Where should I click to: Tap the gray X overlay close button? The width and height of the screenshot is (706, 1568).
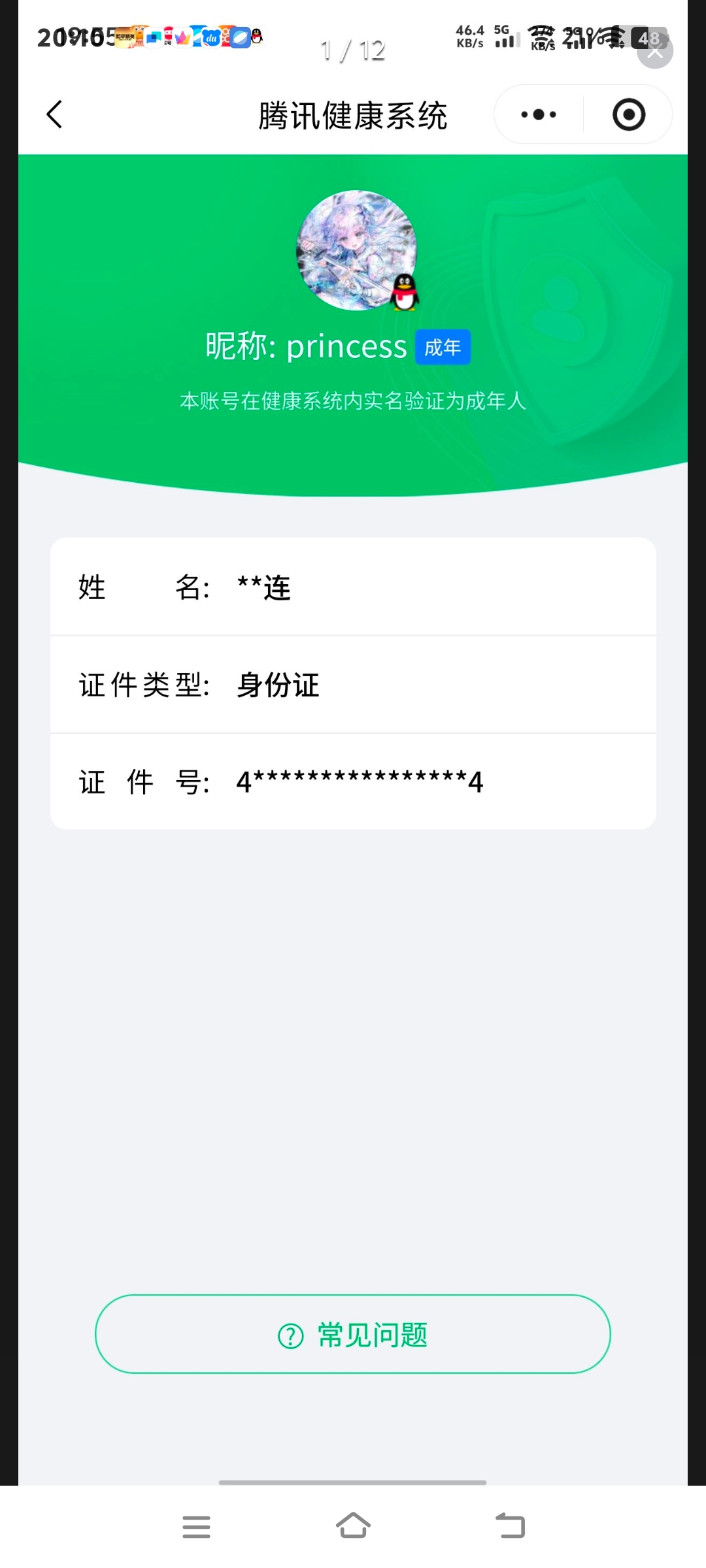pyautogui.click(x=654, y=52)
